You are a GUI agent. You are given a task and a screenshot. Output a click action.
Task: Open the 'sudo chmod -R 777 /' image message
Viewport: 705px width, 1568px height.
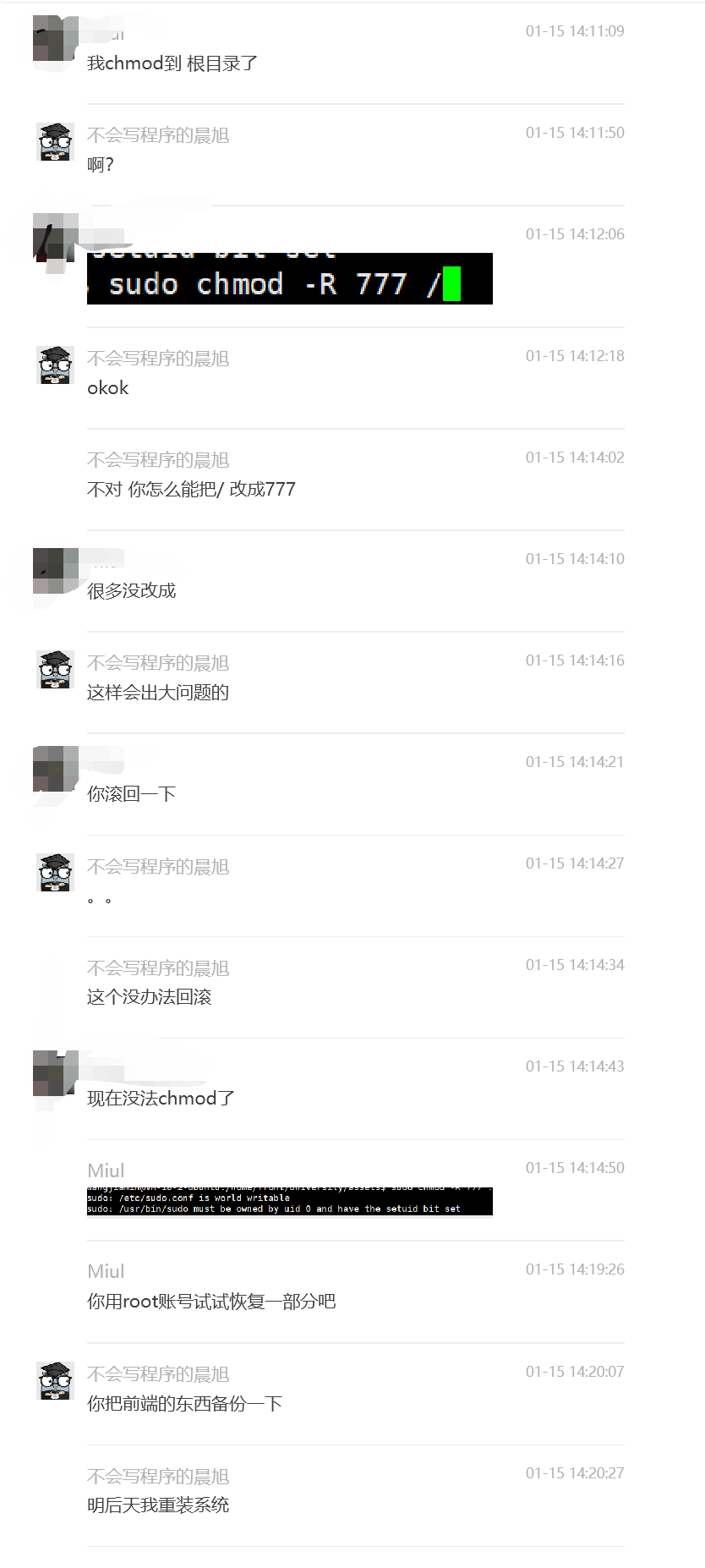click(x=289, y=278)
